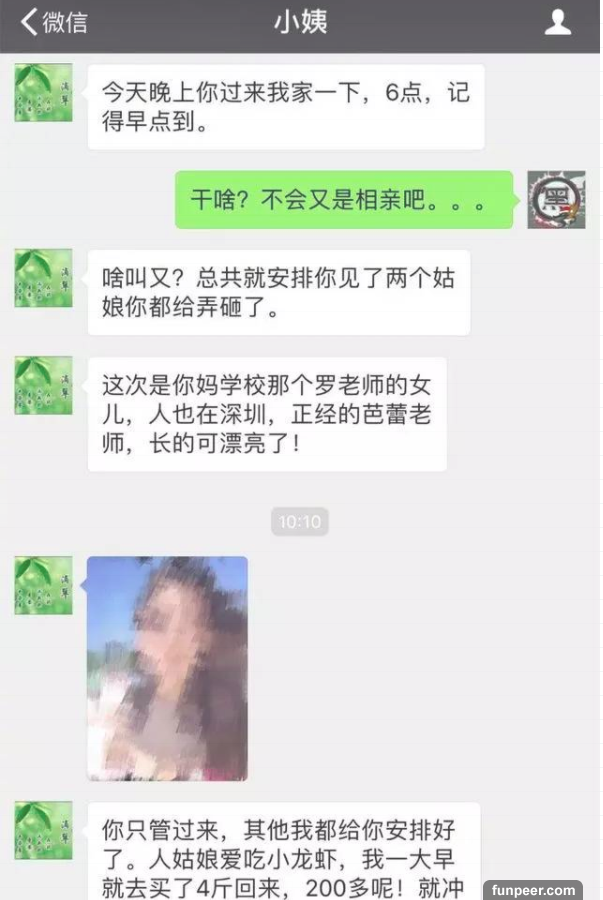Open 小姨 chat details profile icon
The width and height of the screenshot is (603, 900).
(x=558, y=22)
